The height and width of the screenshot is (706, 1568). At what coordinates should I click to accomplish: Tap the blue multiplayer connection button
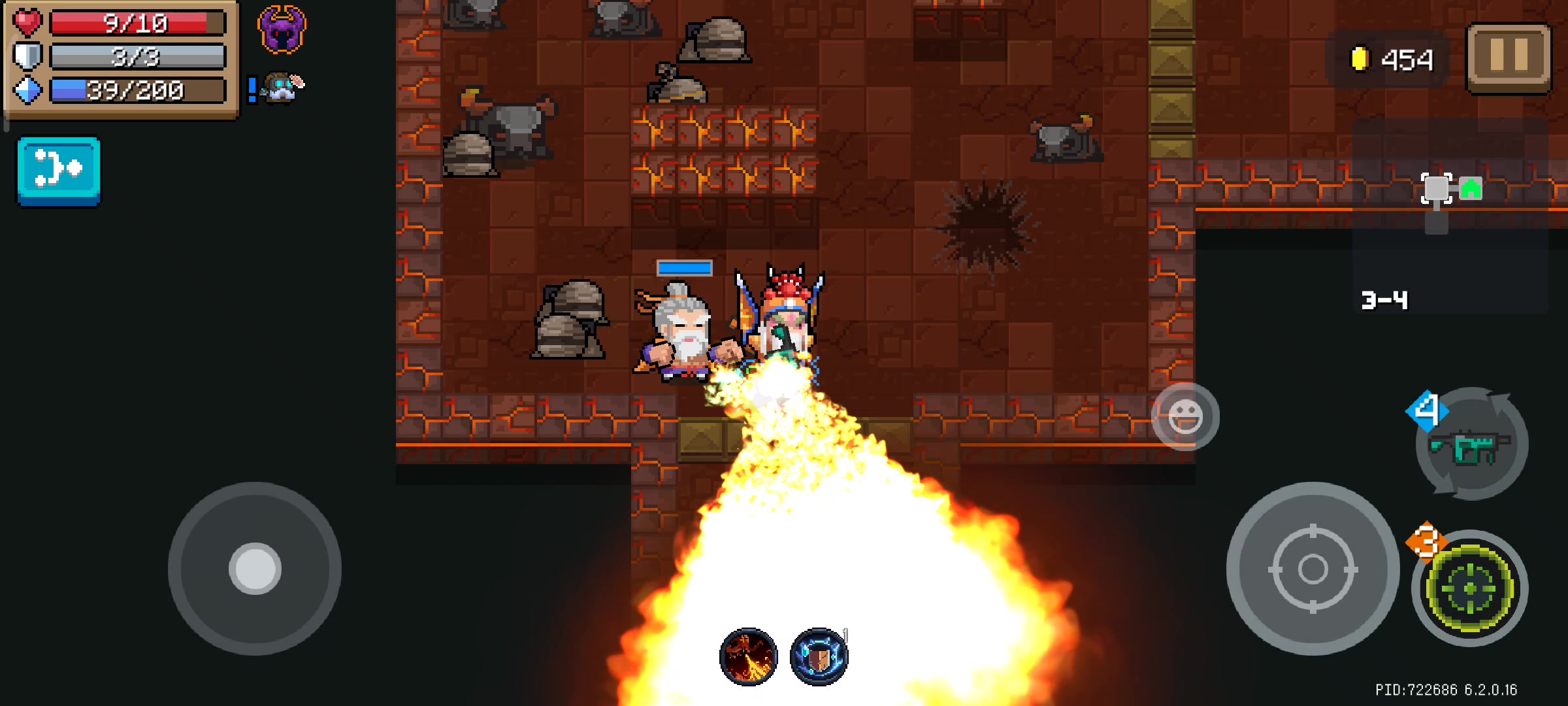(59, 170)
